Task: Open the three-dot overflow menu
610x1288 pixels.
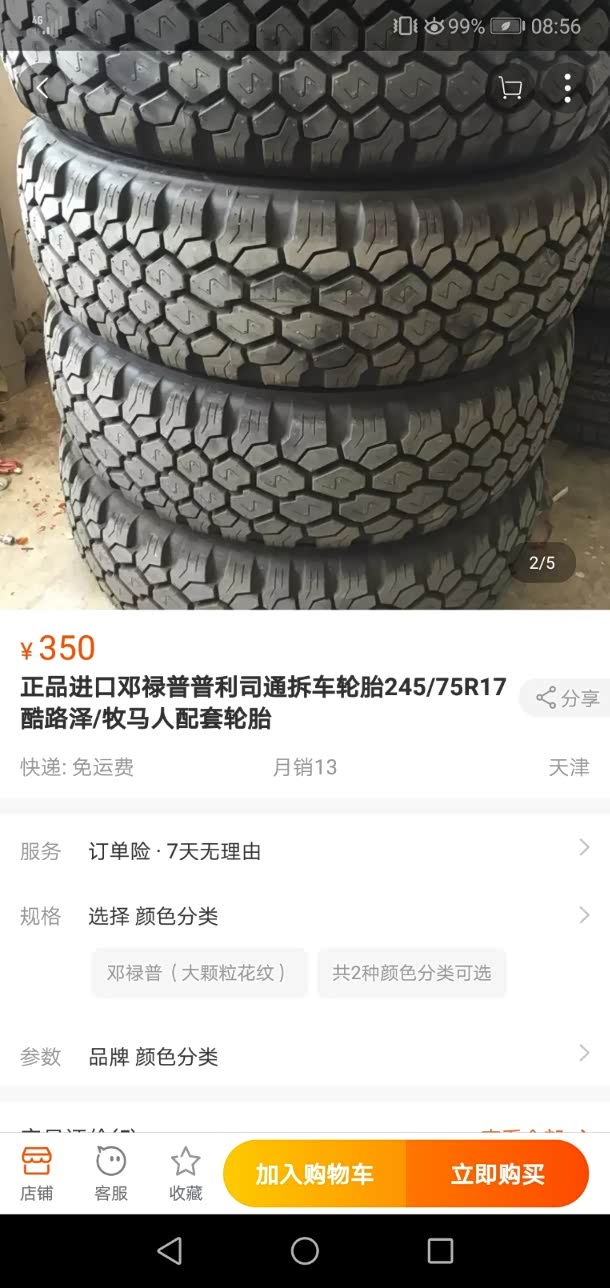Action: point(567,88)
